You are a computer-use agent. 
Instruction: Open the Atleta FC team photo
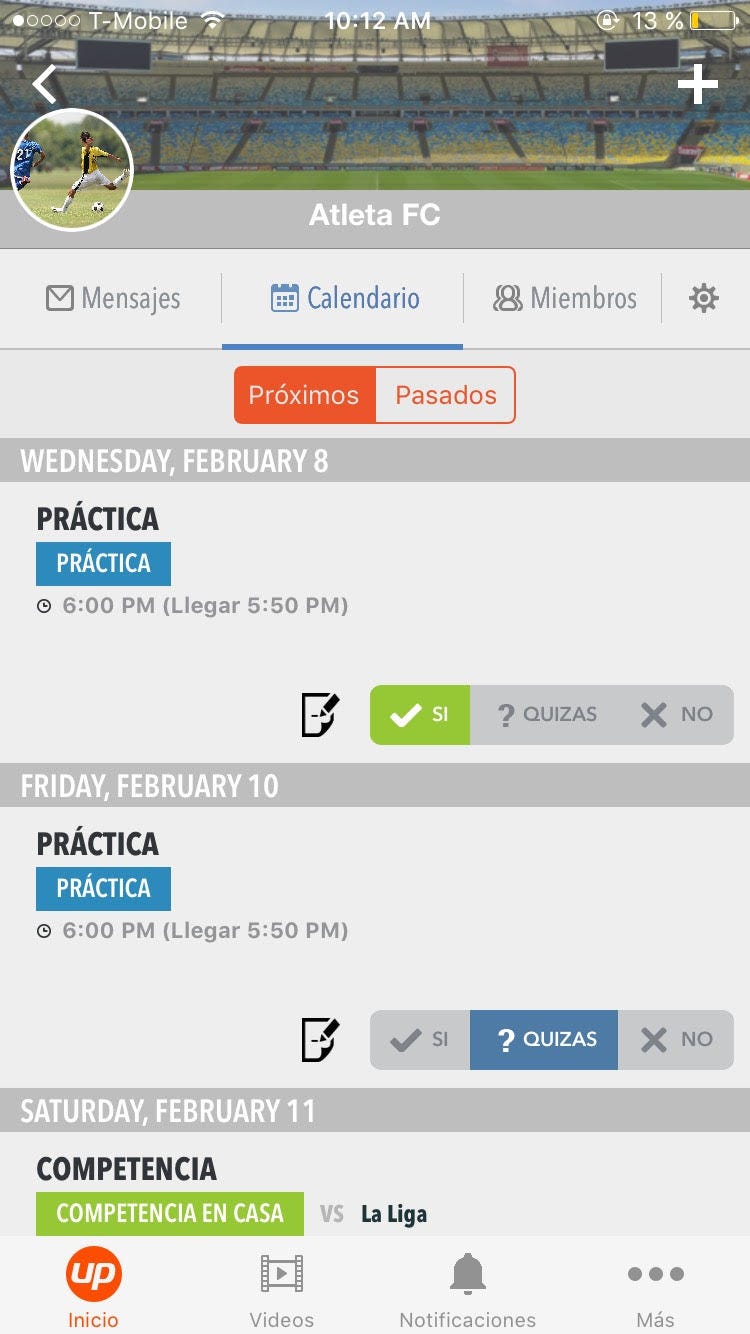72,170
